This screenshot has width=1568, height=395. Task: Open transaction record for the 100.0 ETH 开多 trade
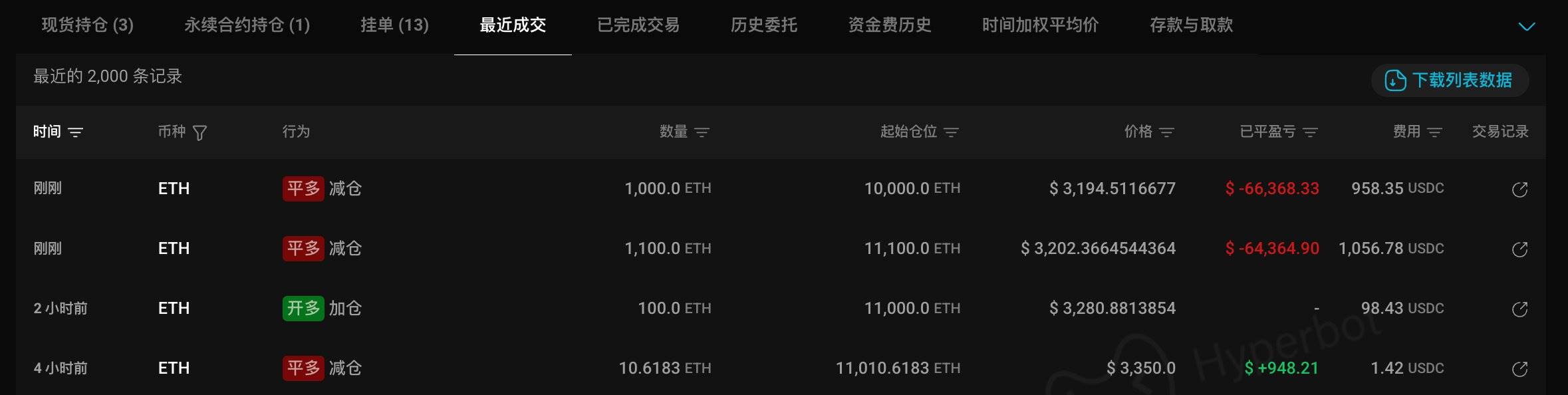click(1519, 309)
